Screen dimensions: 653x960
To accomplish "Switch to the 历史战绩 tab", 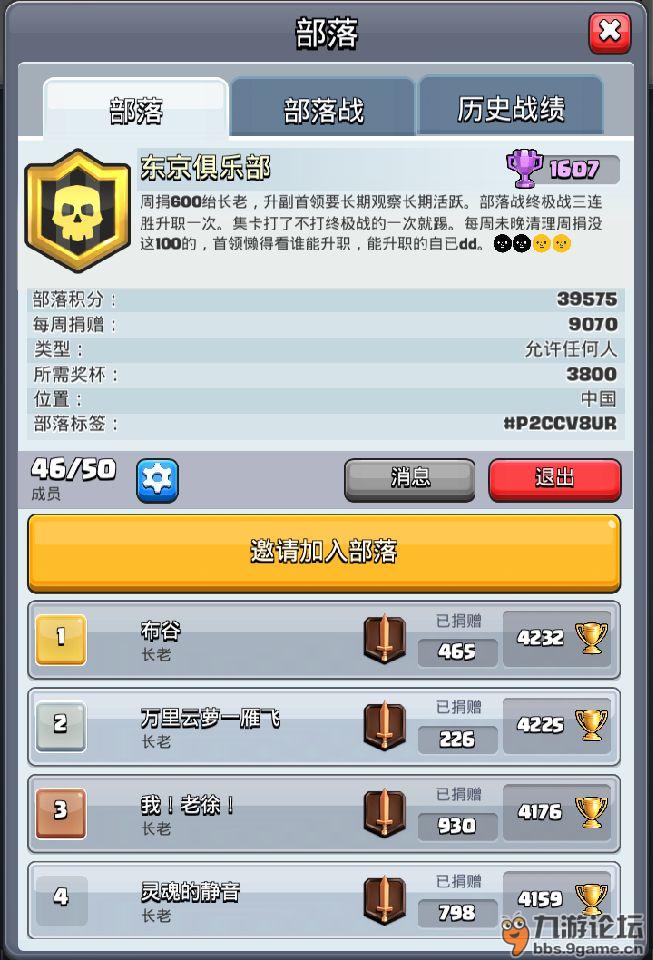I will (510, 108).
